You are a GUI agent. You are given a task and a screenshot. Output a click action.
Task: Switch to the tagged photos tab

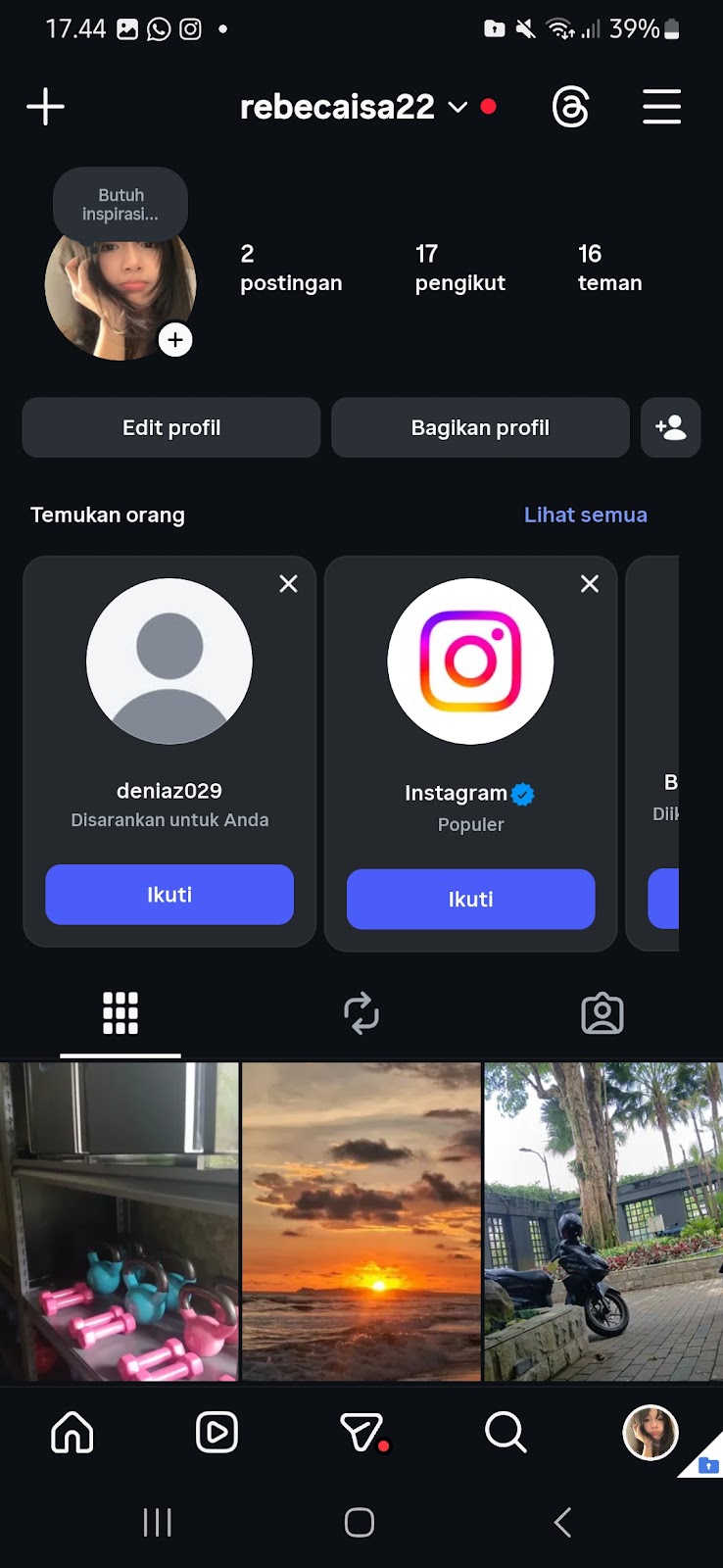click(x=602, y=1013)
